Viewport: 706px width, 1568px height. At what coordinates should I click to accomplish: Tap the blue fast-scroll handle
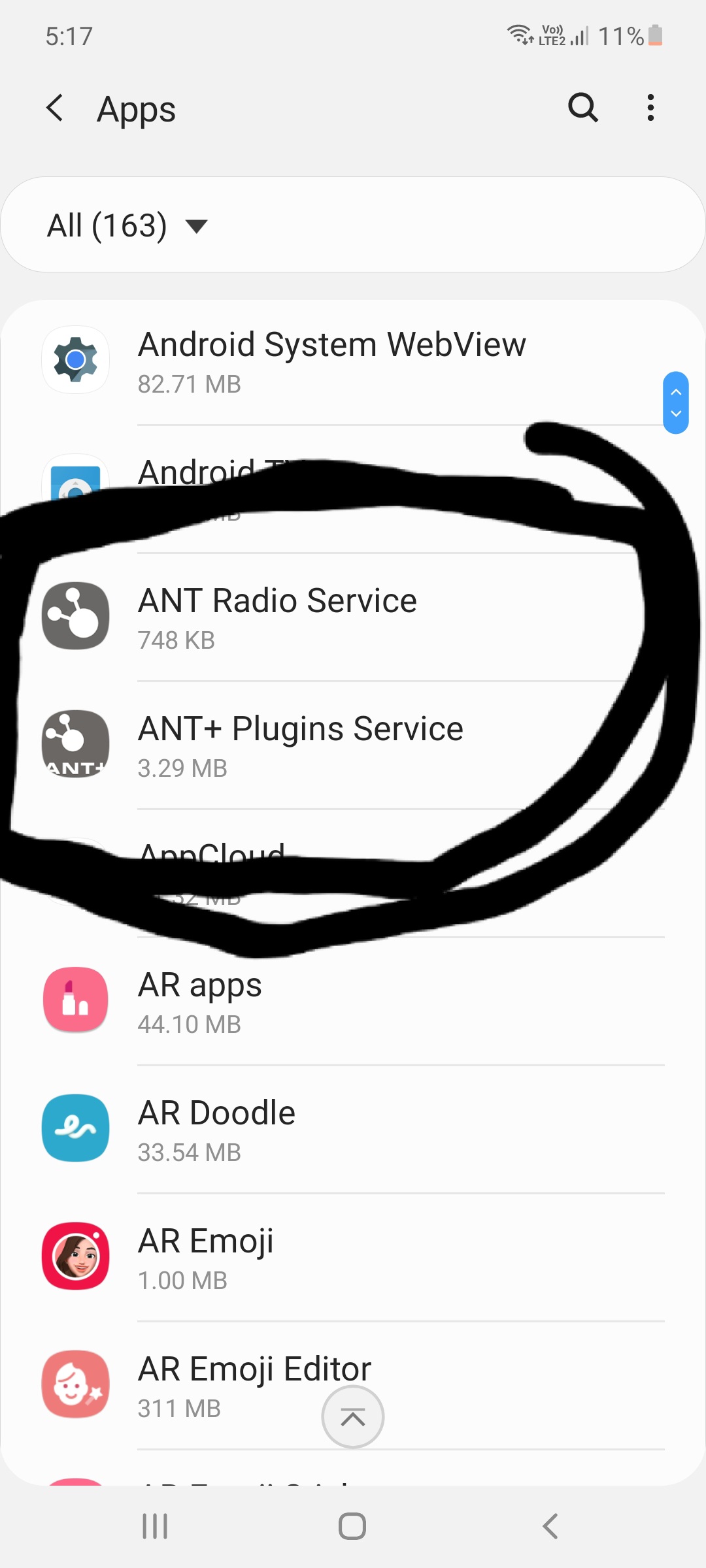675,402
